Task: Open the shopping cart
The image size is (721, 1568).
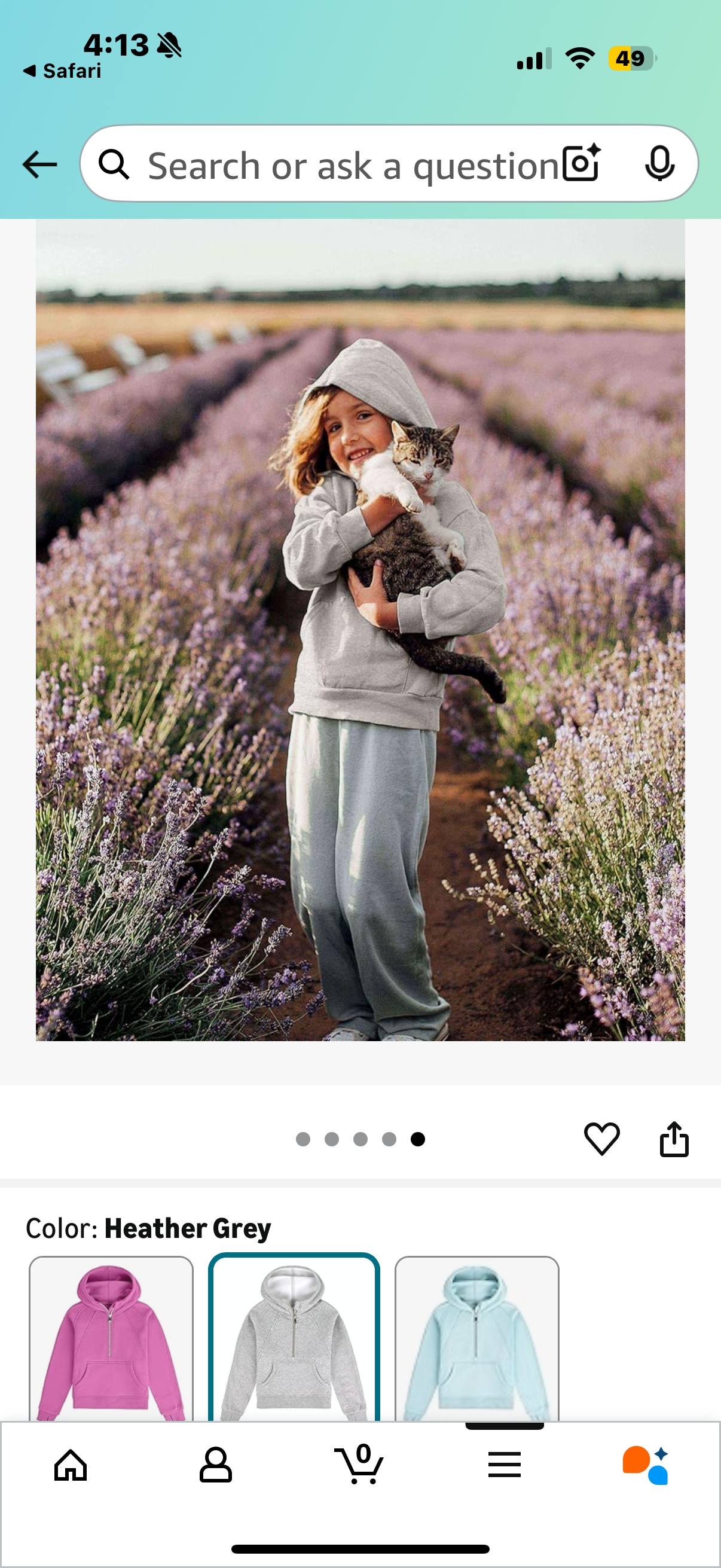Action: coord(359,1465)
